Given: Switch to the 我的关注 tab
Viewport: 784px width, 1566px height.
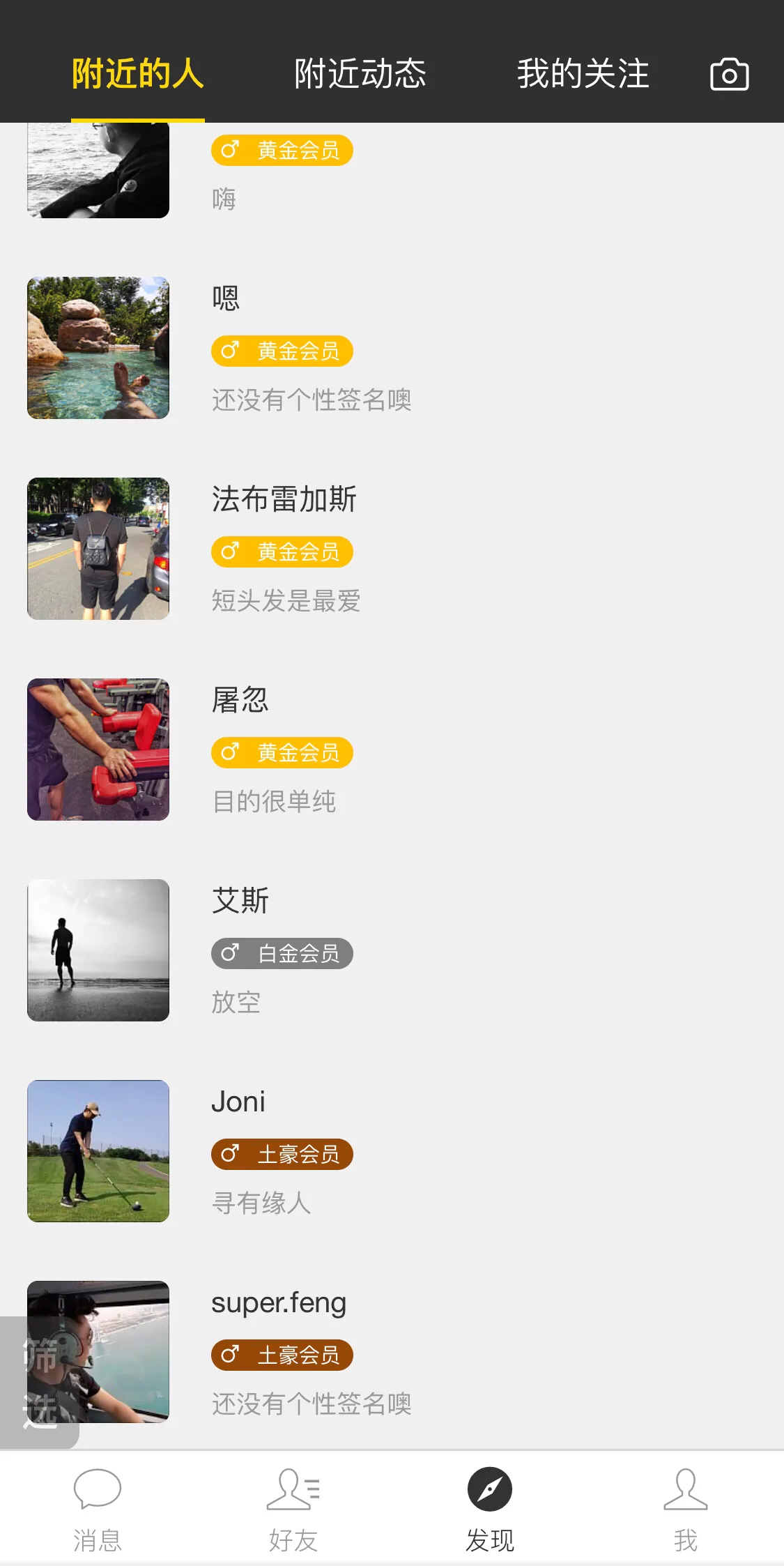Looking at the screenshot, I should point(583,74).
